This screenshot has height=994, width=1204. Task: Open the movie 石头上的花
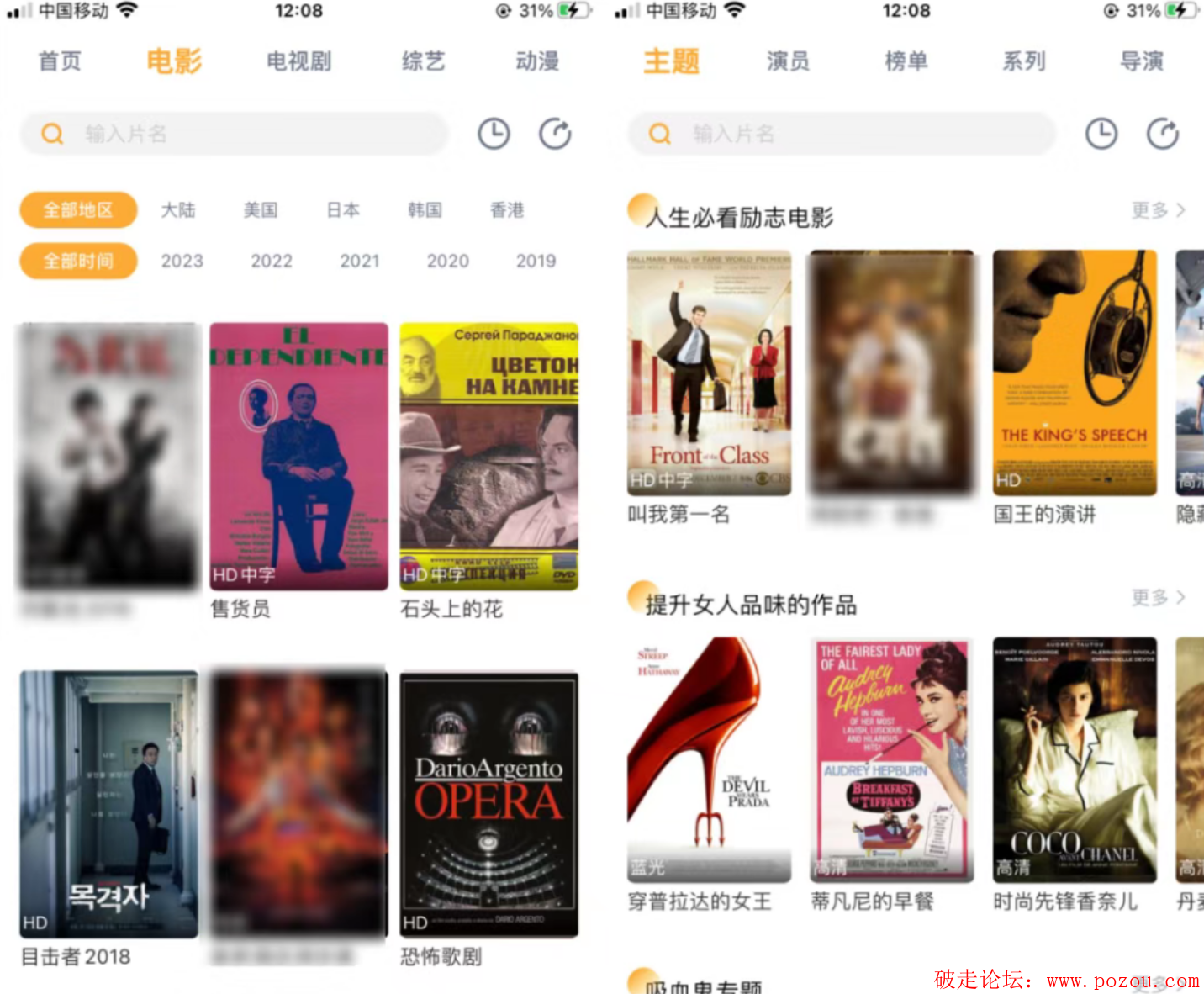[488, 456]
